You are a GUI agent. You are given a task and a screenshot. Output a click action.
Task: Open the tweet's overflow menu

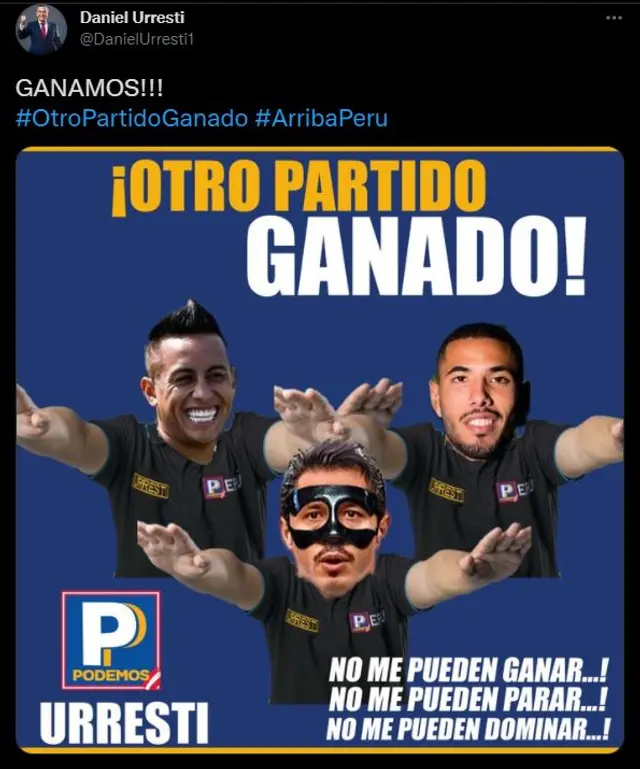[x=613, y=18]
